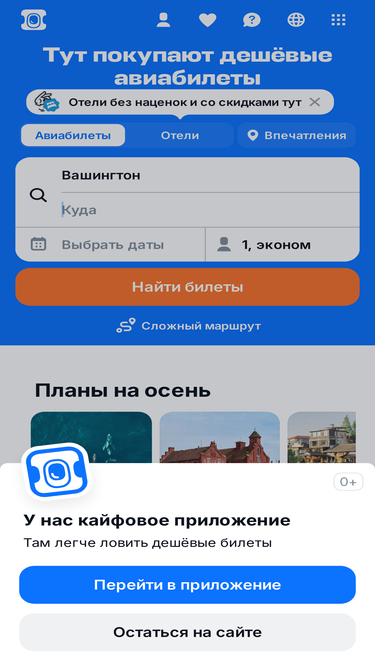Switch to the Впечатления tab

pyautogui.click(x=296, y=135)
